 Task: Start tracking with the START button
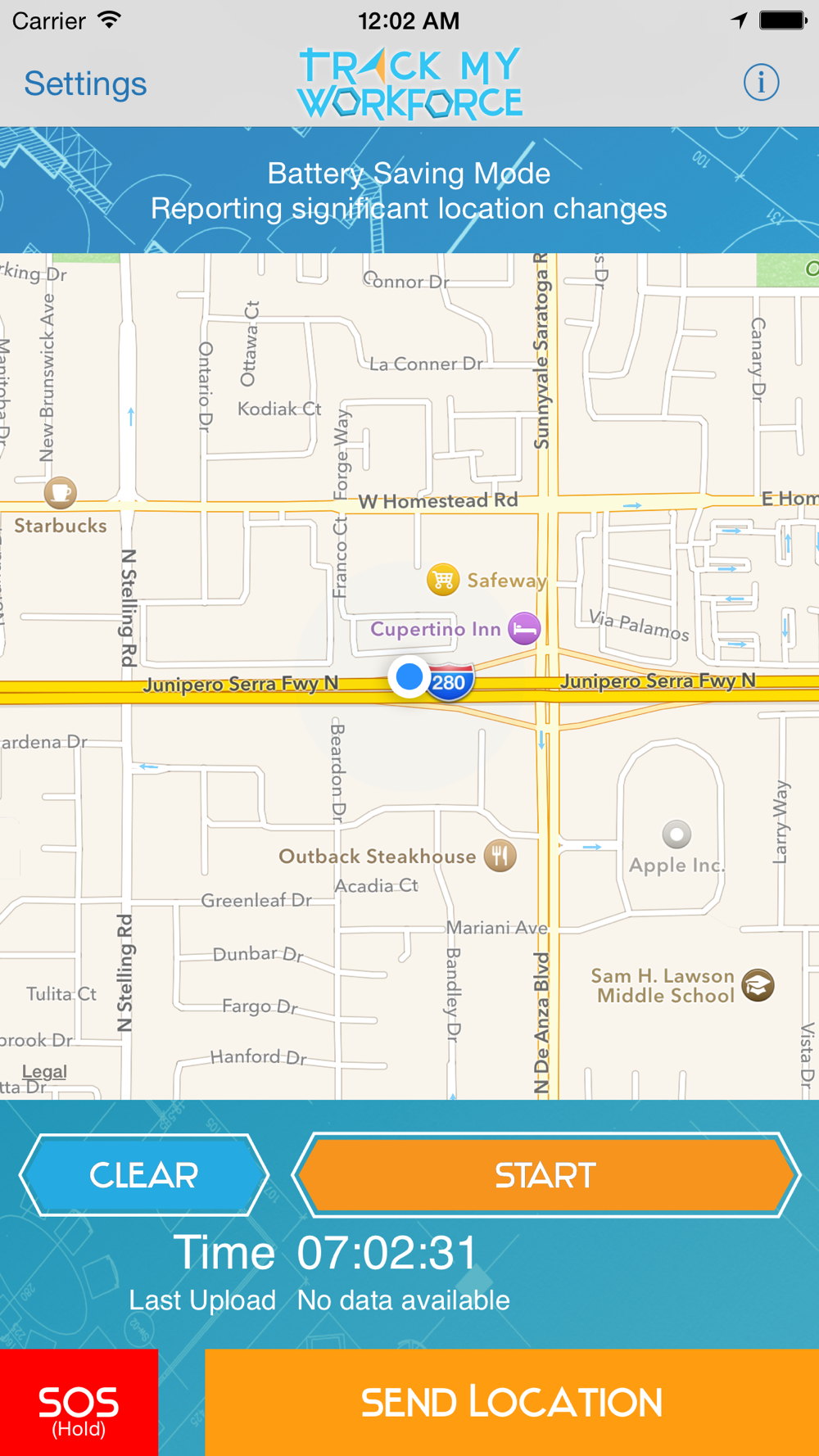[x=545, y=1175]
